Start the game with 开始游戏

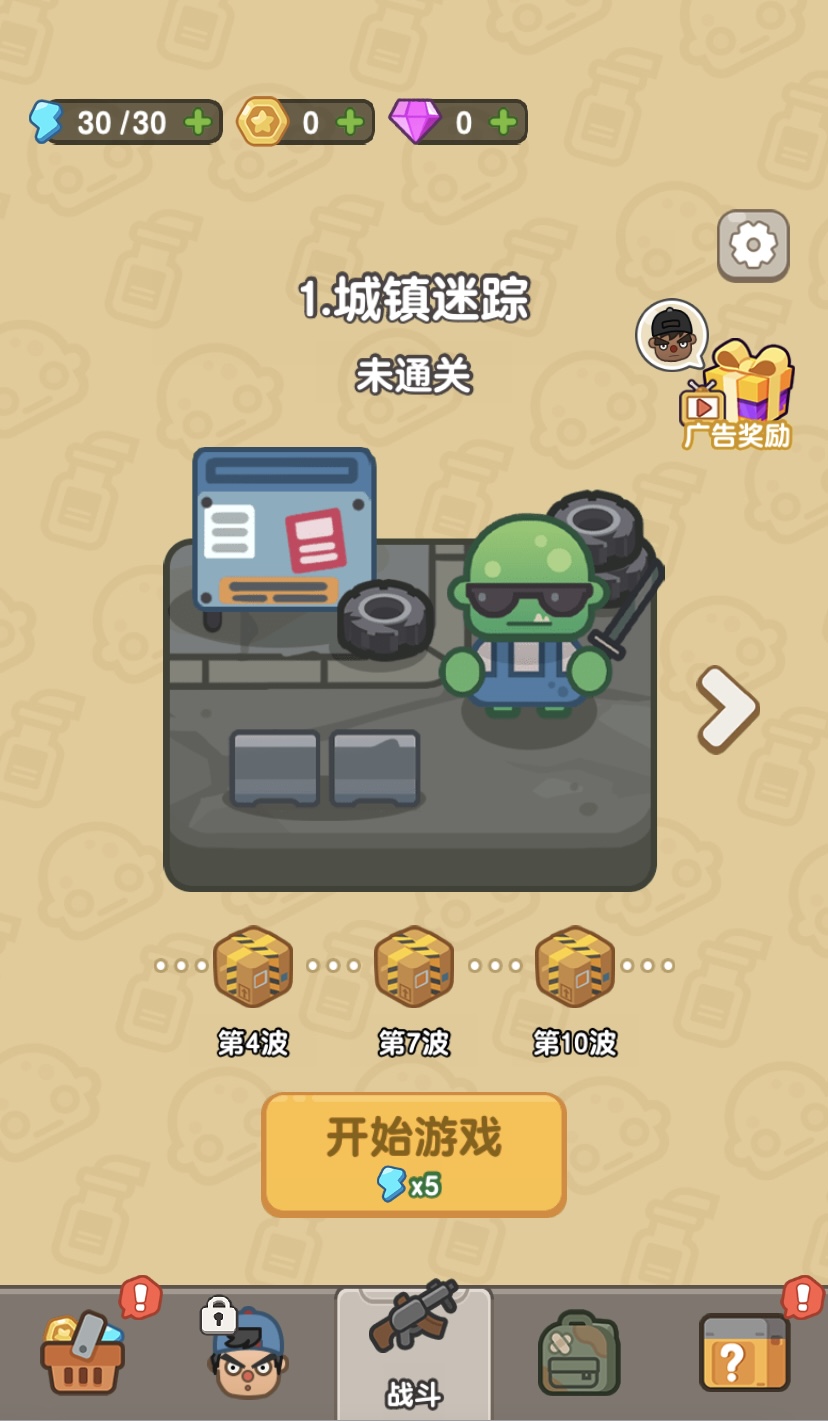pyautogui.click(x=414, y=1154)
